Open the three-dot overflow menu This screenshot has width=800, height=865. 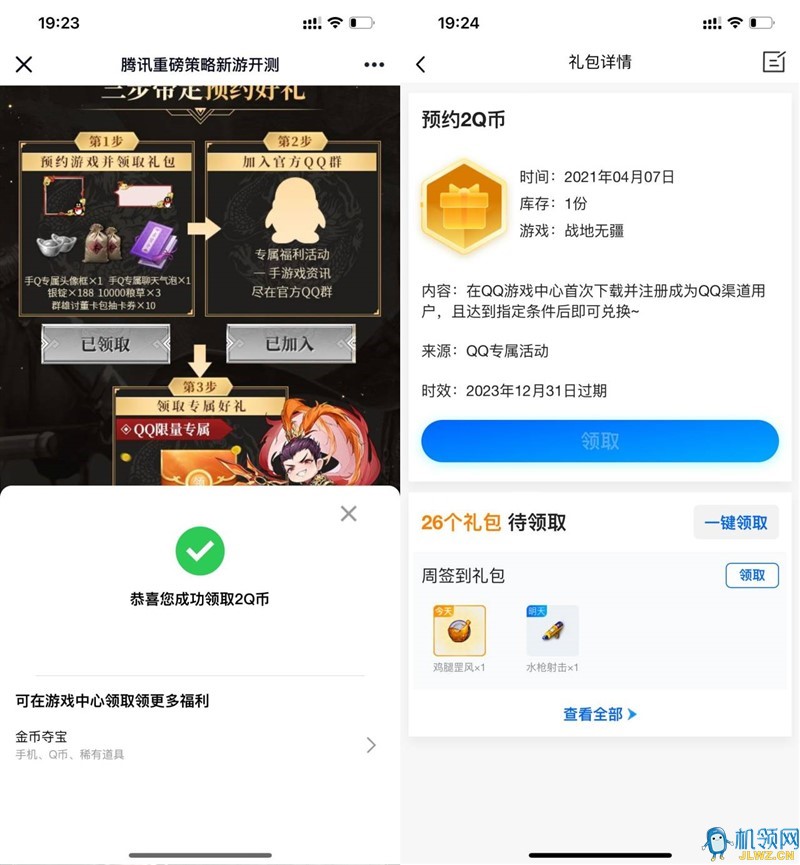pyautogui.click(x=374, y=64)
